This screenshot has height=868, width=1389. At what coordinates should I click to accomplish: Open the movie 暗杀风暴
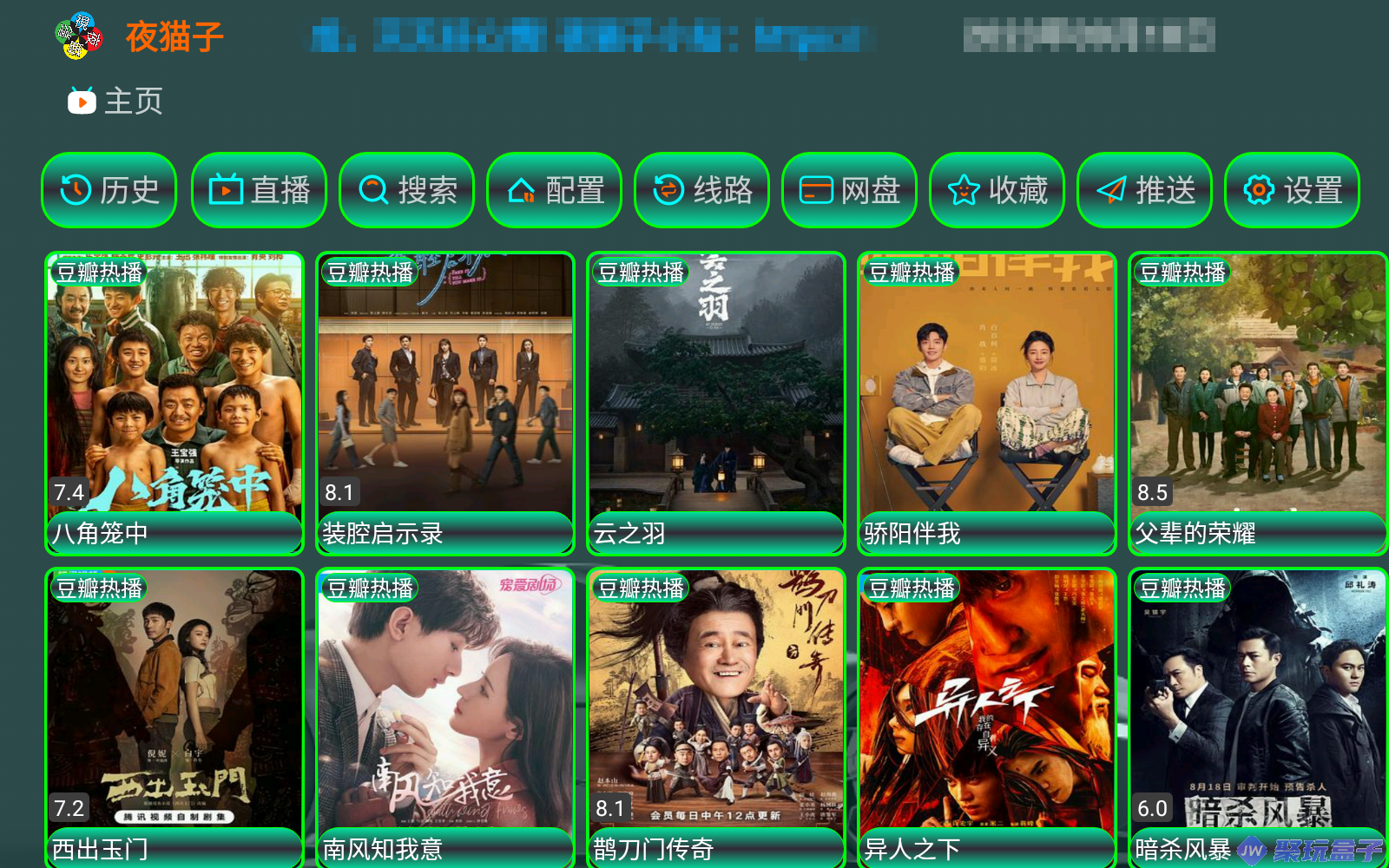pos(1257,716)
